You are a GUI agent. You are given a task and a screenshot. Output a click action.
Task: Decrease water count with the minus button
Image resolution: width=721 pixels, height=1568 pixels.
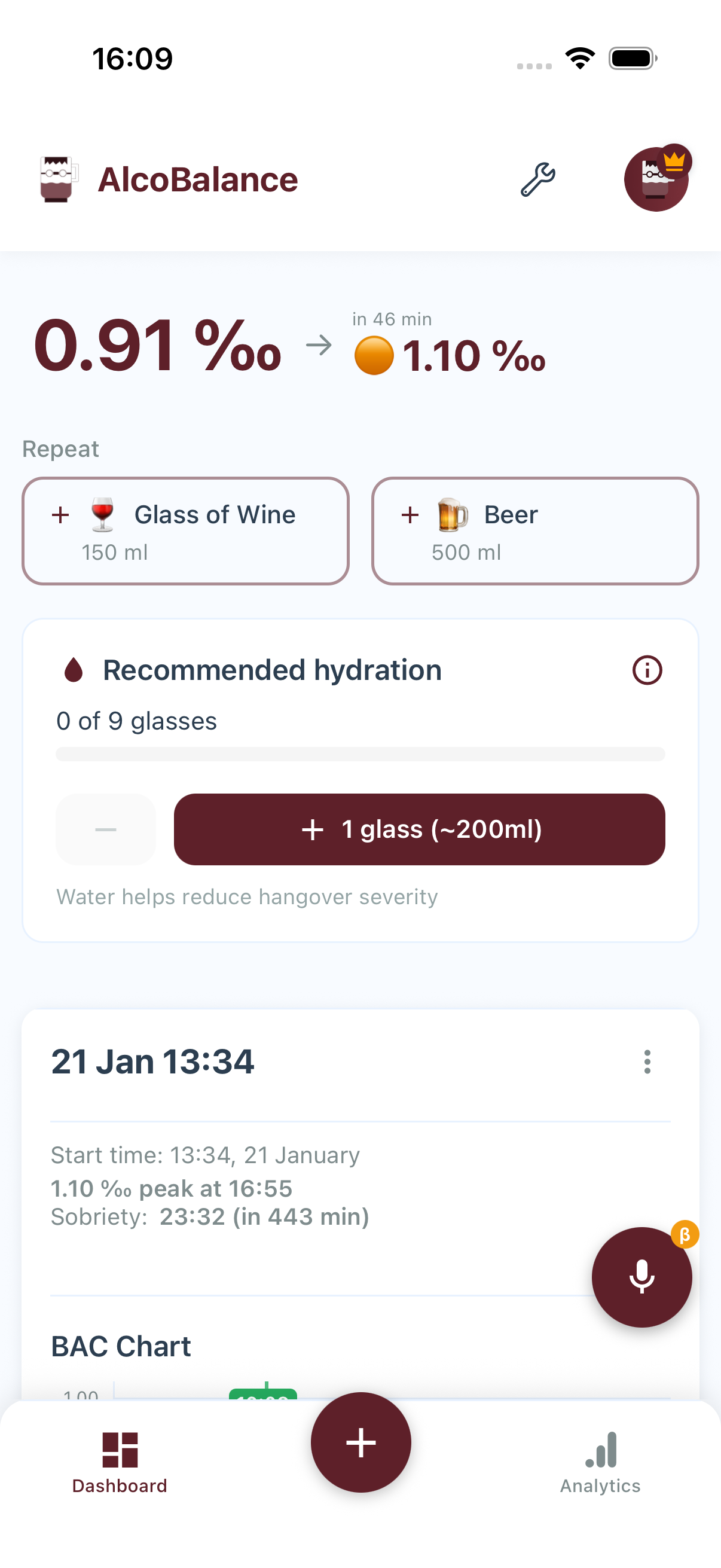coord(105,829)
